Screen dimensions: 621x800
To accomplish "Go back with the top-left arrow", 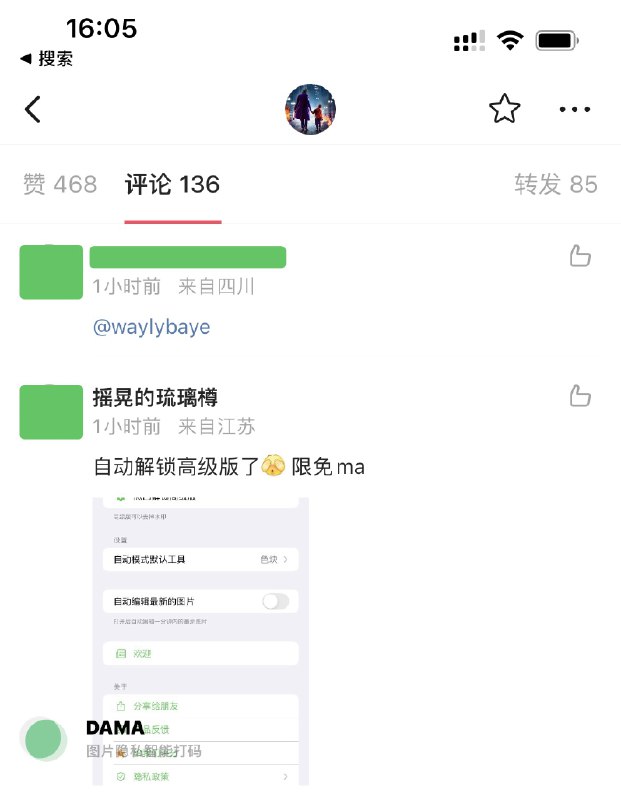I will point(33,109).
